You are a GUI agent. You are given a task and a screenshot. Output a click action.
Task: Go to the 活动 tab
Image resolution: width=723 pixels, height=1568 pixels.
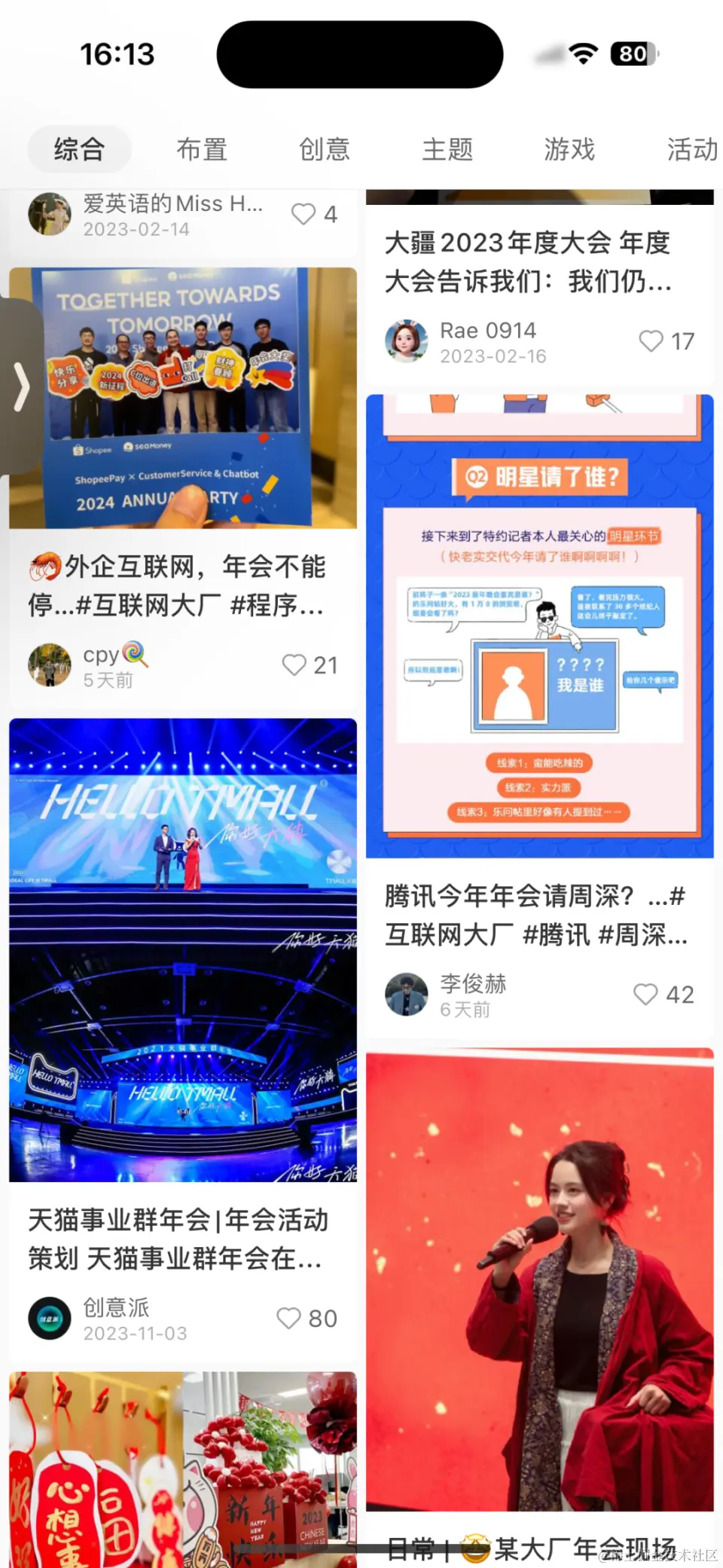(x=691, y=149)
